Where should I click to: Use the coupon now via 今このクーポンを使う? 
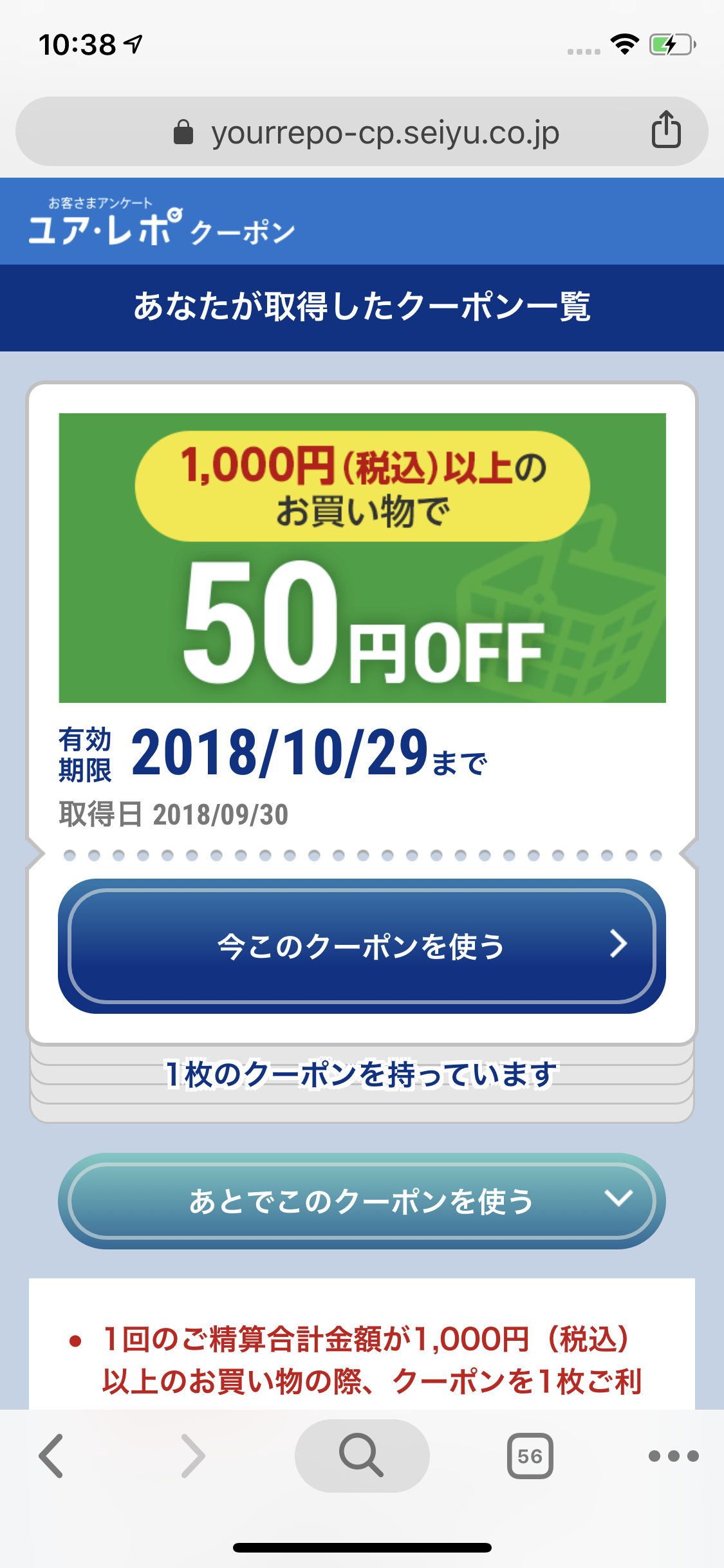tap(362, 946)
